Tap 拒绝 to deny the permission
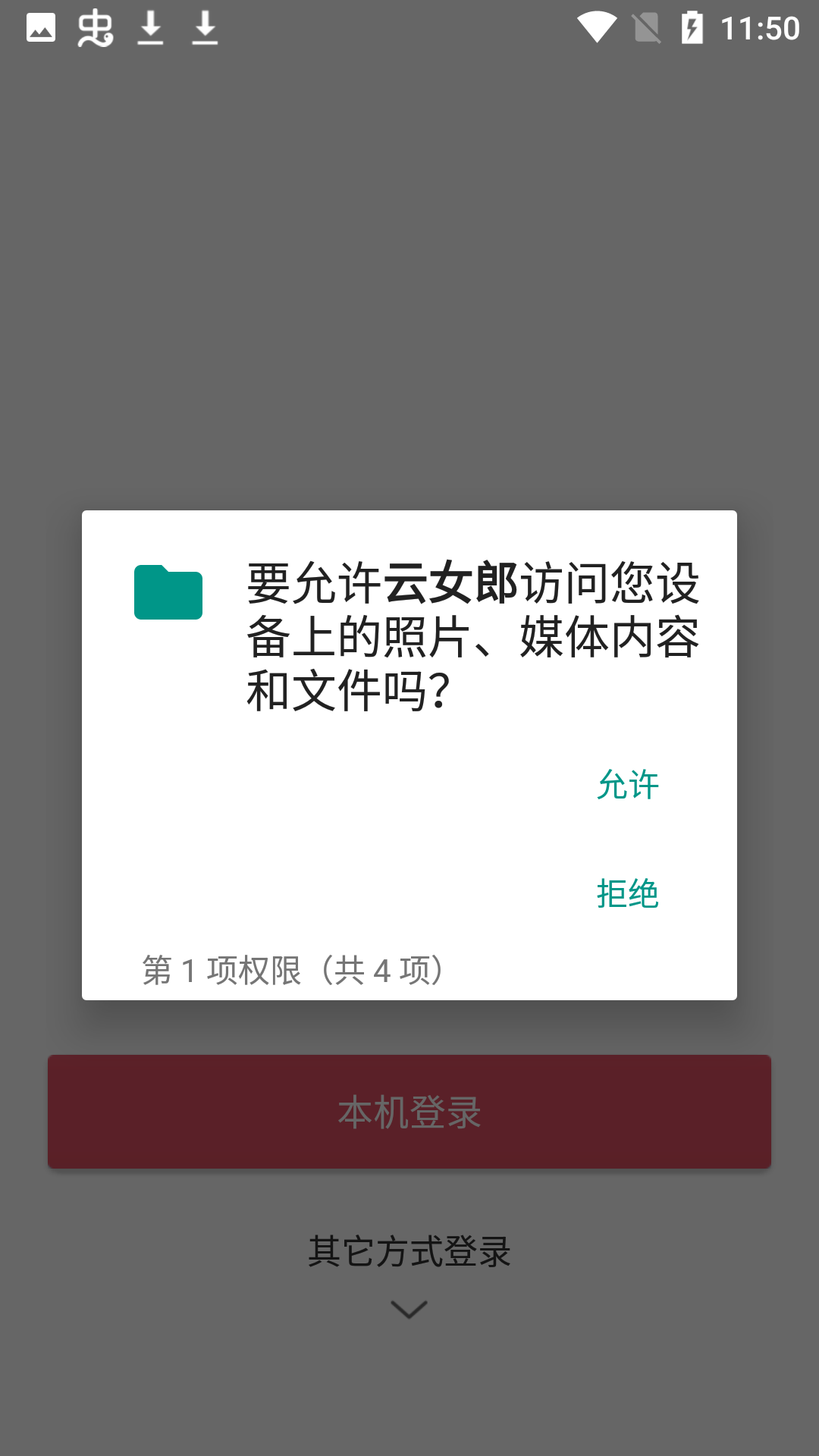Viewport: 819px width, 1456px height. tap(627, 894)
